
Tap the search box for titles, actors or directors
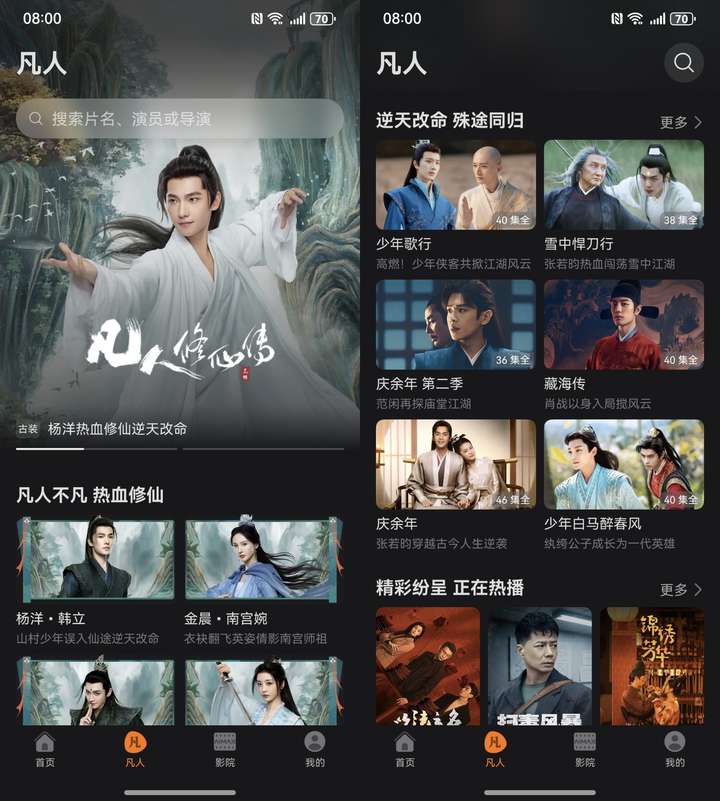(x=180, y=118)
